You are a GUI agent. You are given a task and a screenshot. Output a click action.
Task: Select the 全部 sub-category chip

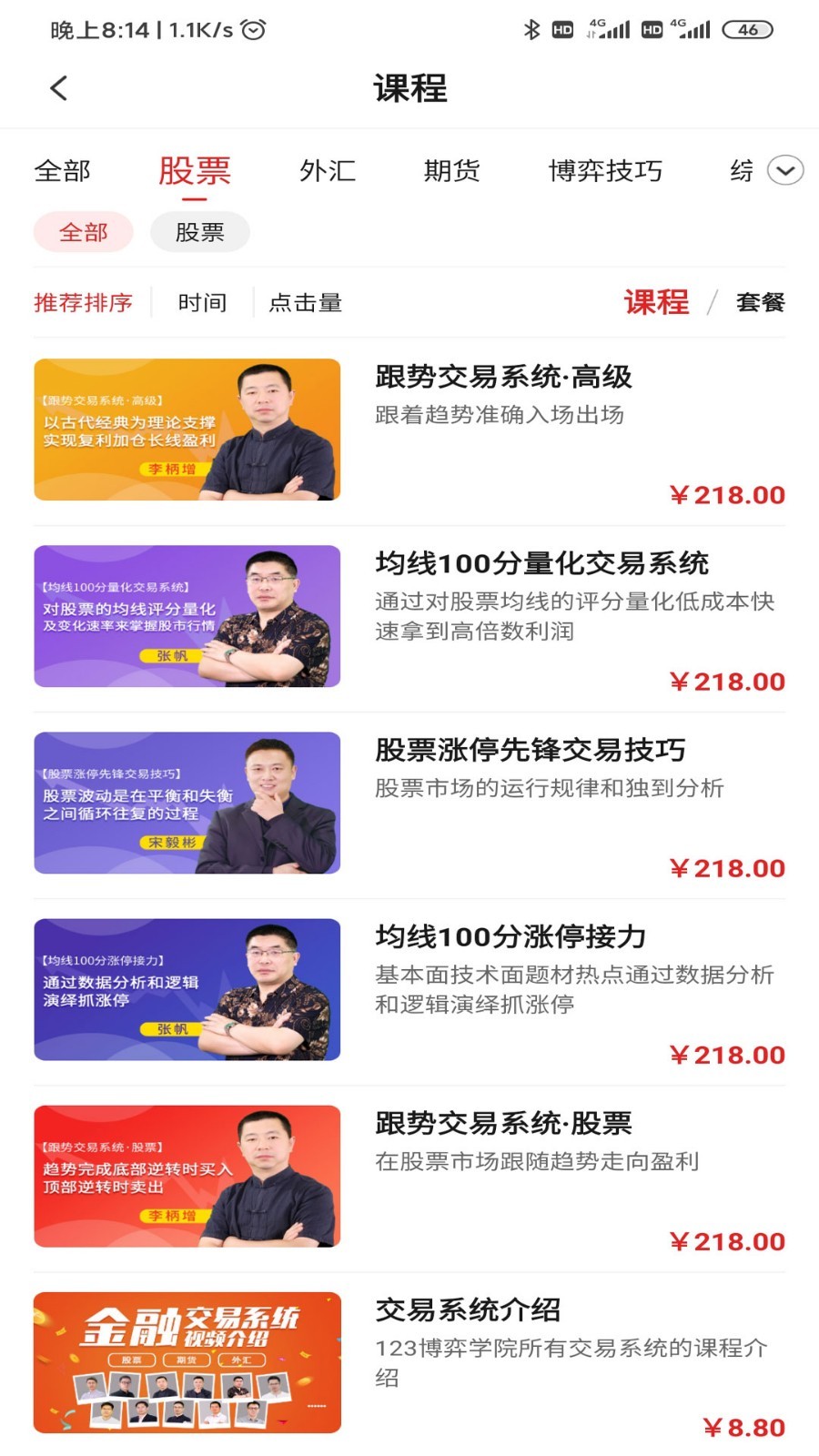[x=83, y=232]
